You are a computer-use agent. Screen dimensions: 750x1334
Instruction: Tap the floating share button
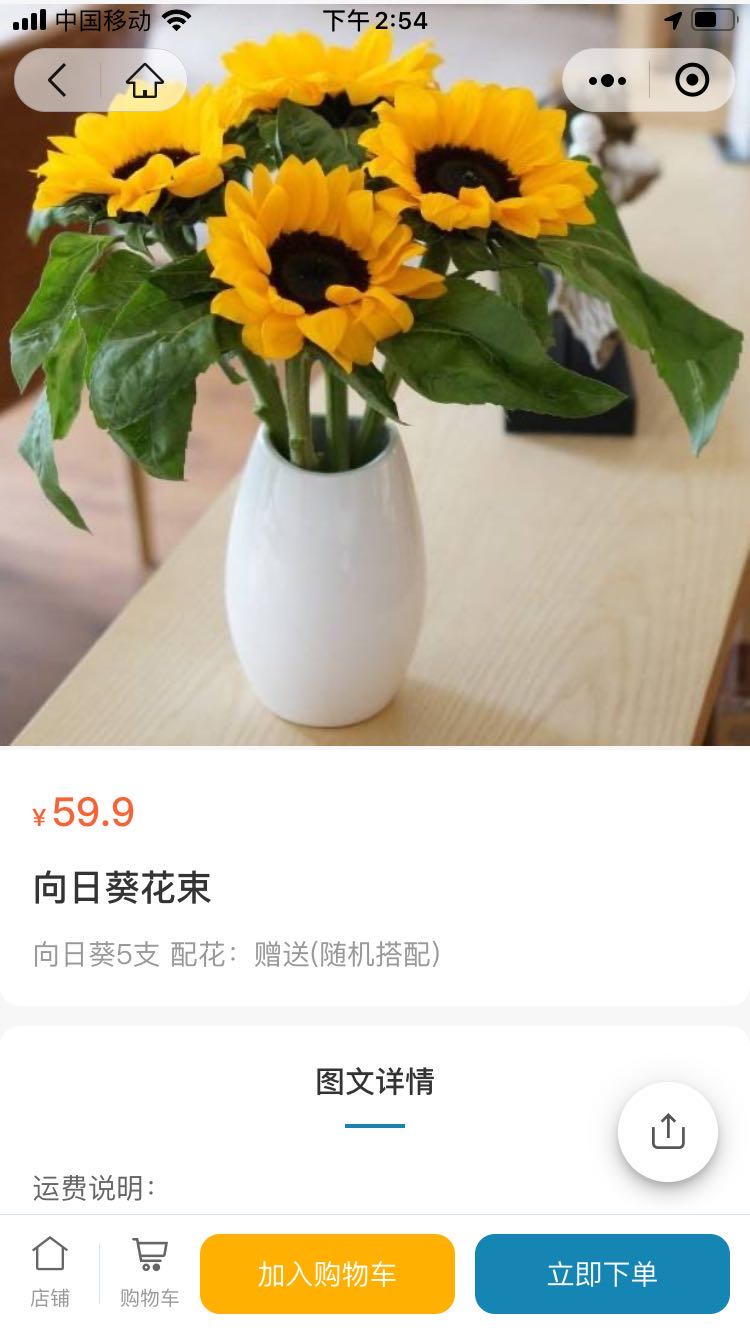(668, 1132)
